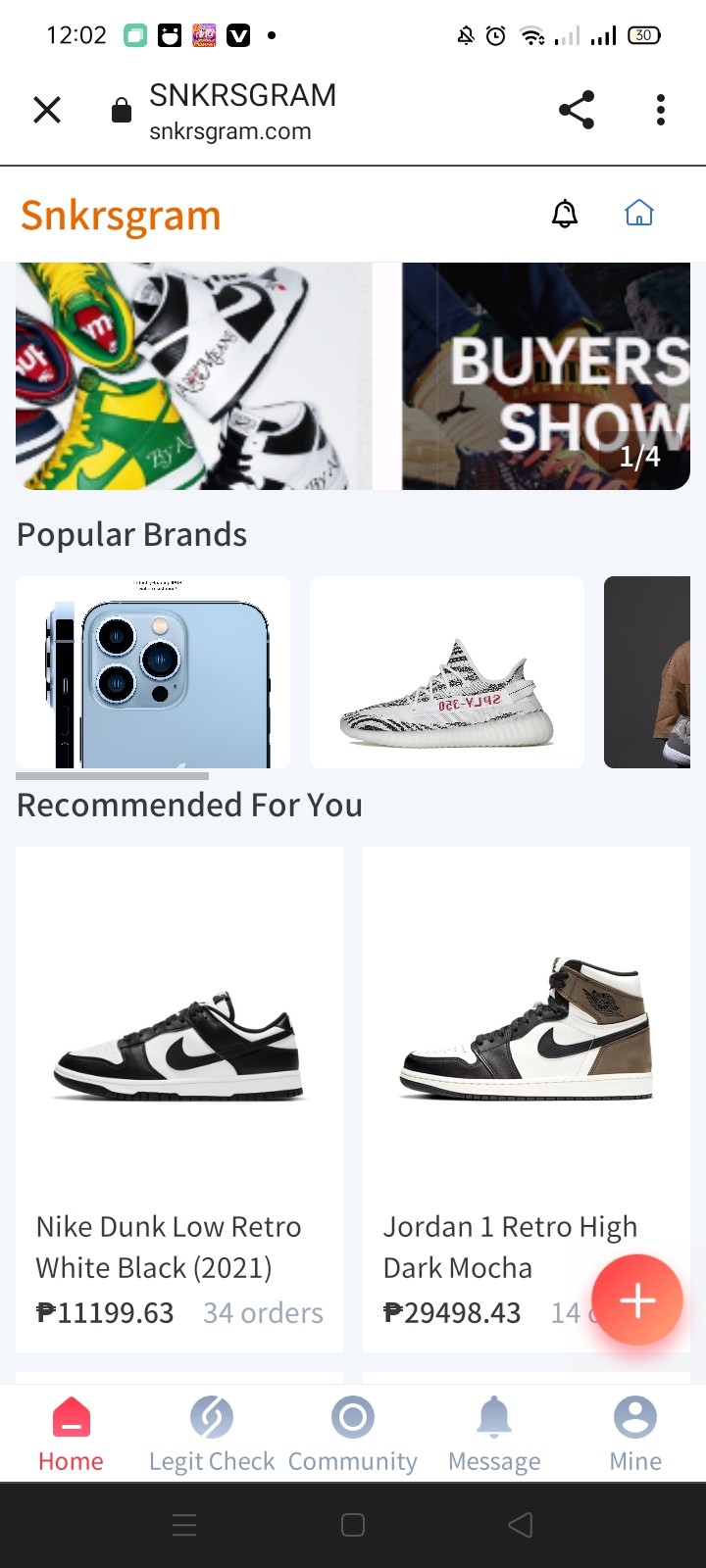Open Nike Dunk Low Retro White Black card

coord(179,1098)
